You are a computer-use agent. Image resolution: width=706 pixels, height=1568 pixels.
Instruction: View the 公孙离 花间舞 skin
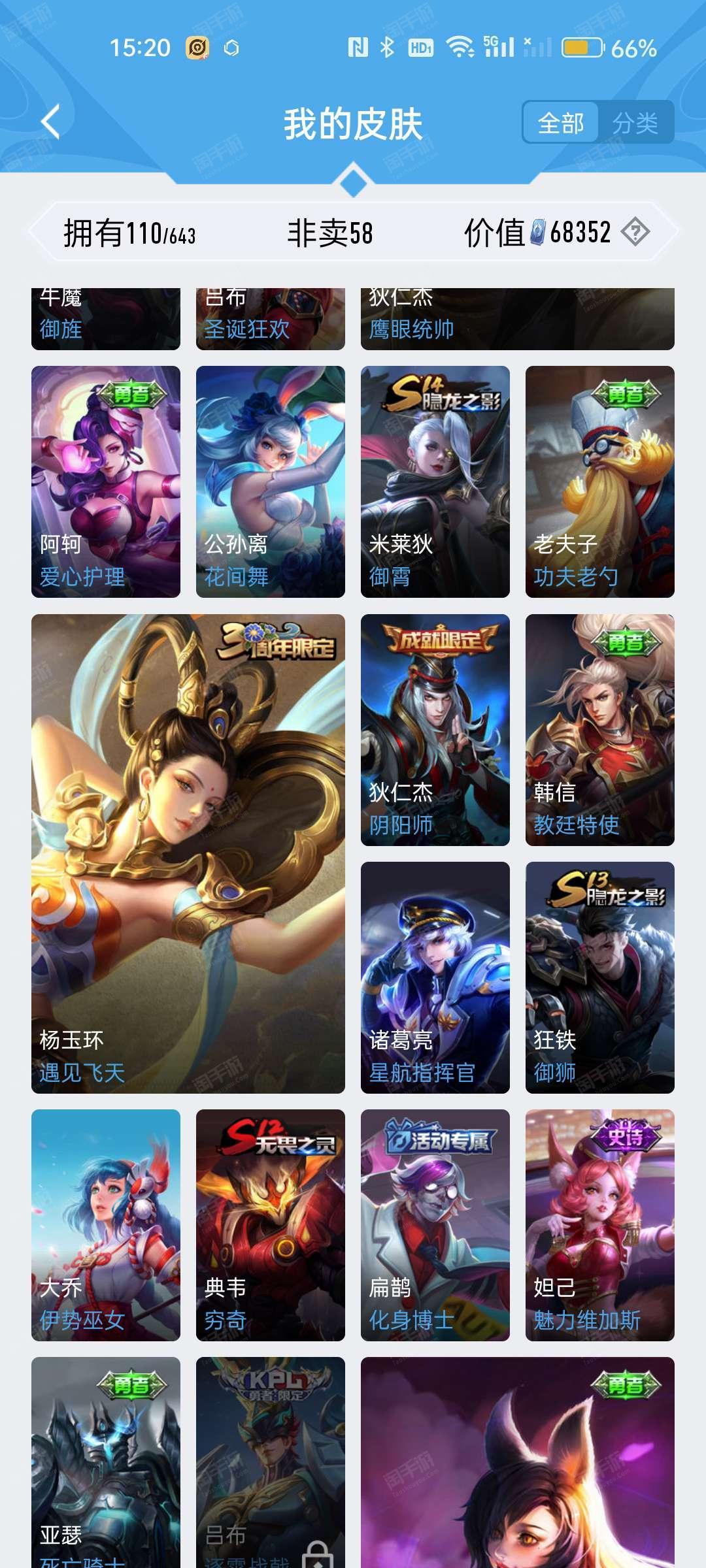pos(271,482)
